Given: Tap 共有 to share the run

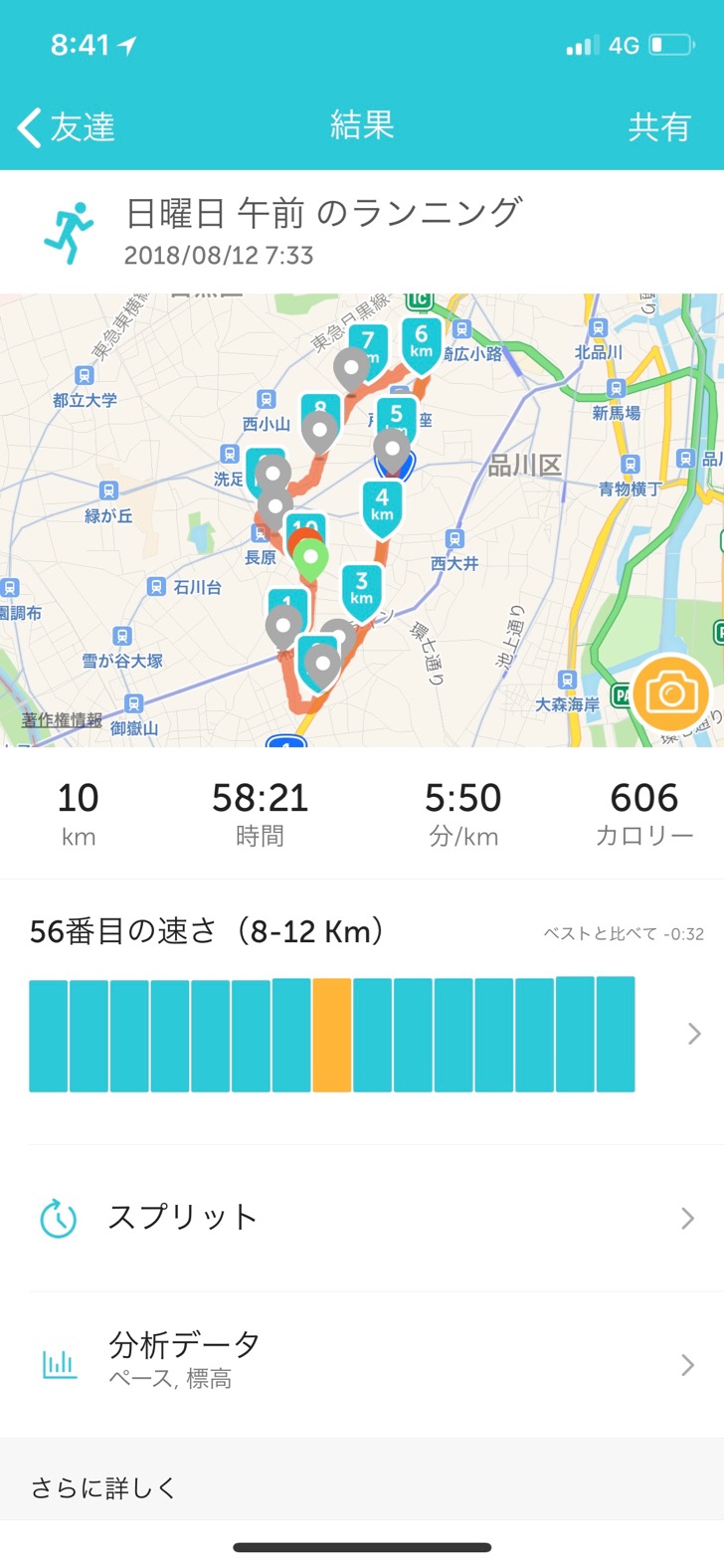Looking at the screenshot, I should pyautogui.click(x=658, y=127).
